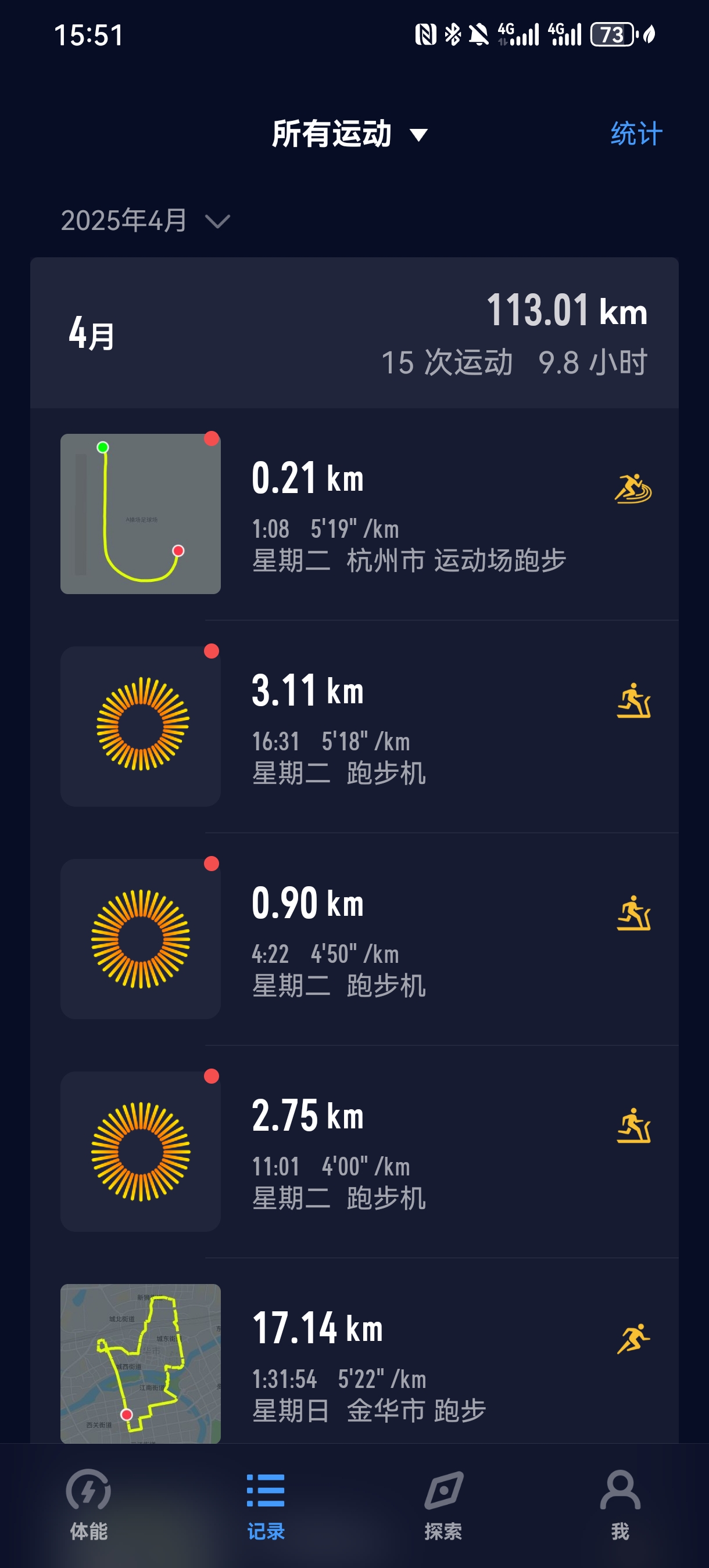
Task: Open the 3.11 km treadmill record
Action: 354,726
